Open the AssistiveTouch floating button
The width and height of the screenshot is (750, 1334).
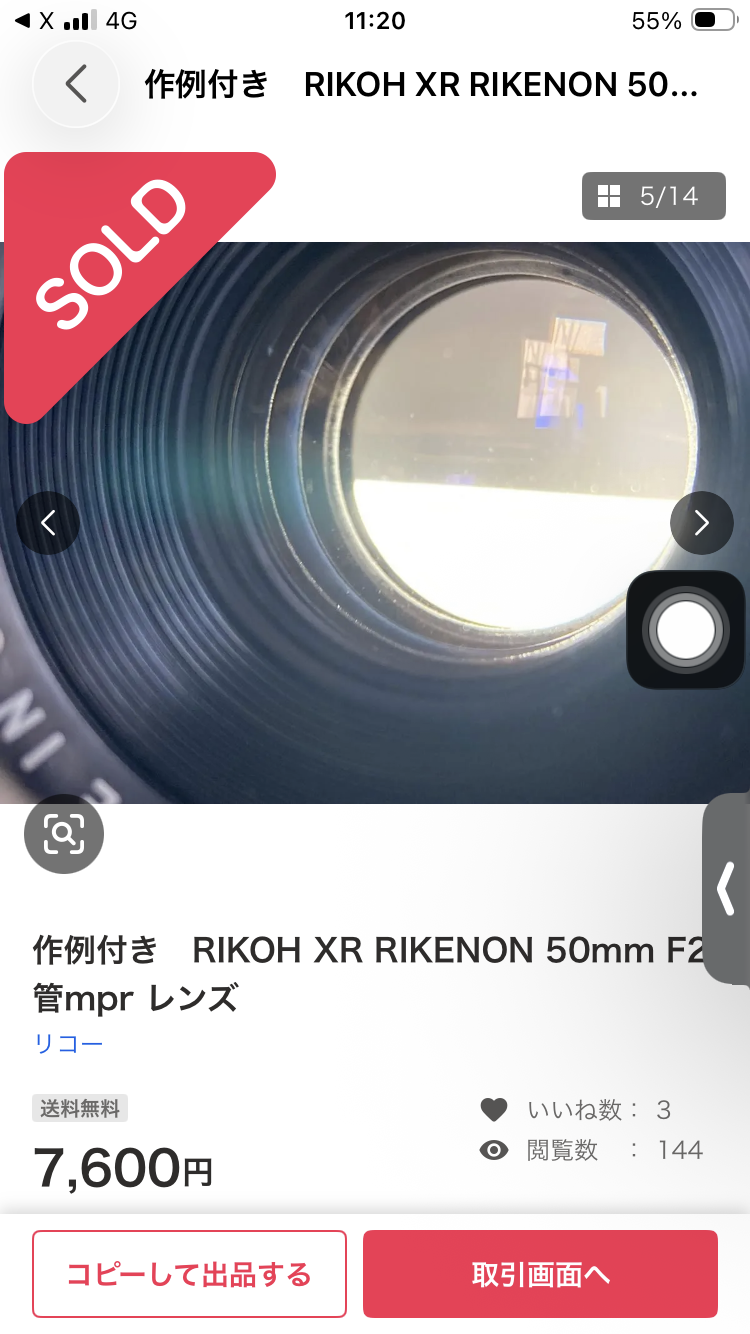tap(686, 631)
